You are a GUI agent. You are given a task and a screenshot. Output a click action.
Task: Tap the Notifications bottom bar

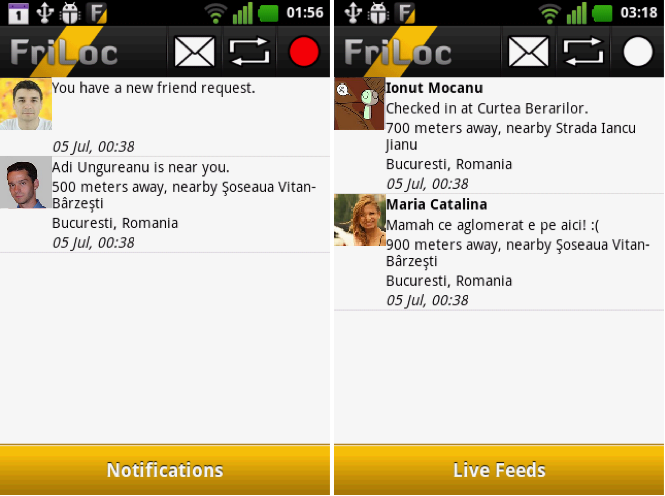[165, 470]
